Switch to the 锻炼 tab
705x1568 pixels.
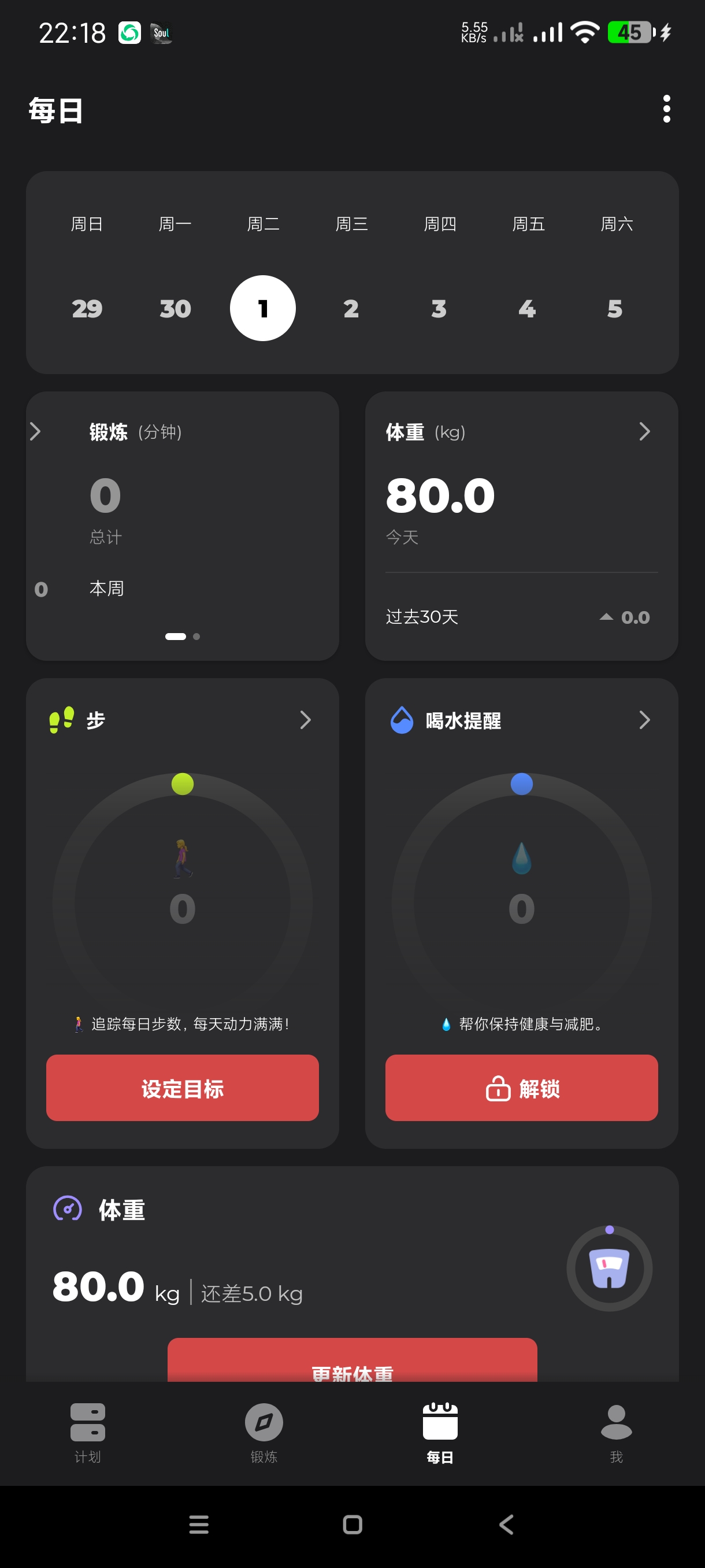(264, 1432)
